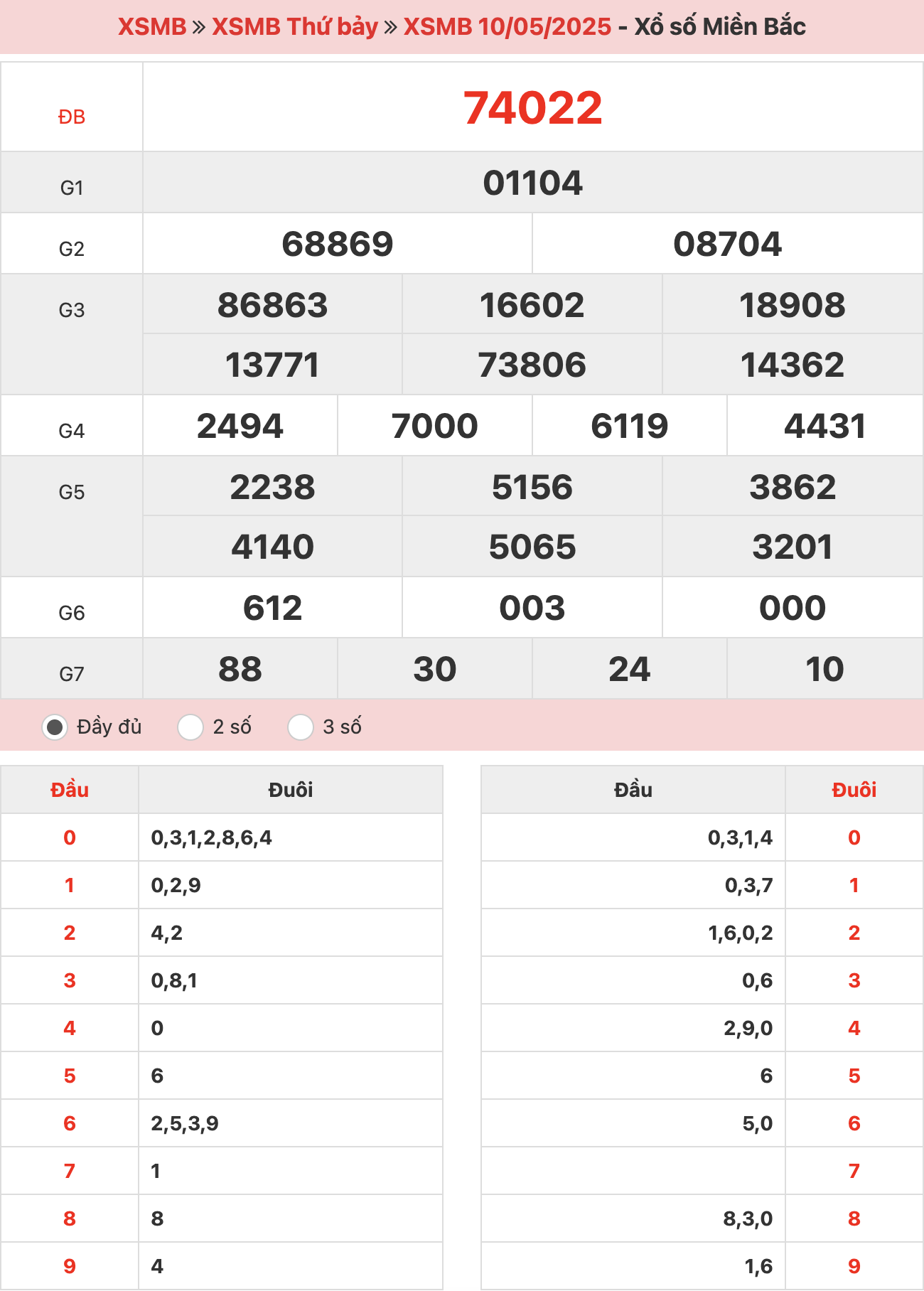
Task: Open the XSMB 10/05/2025 link
Action: pos(507,27)
